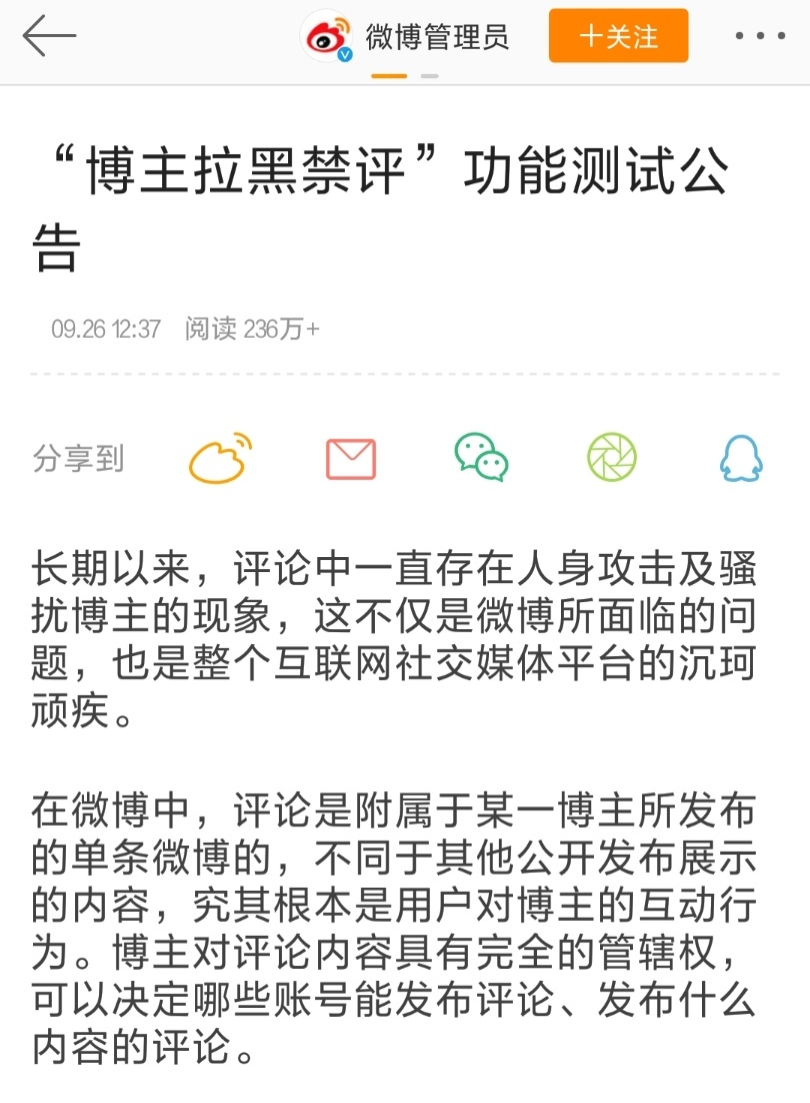This screenshot has width=810, height=1103.
Task: Share the article to WeChat
Action: (x=481, y=459)
